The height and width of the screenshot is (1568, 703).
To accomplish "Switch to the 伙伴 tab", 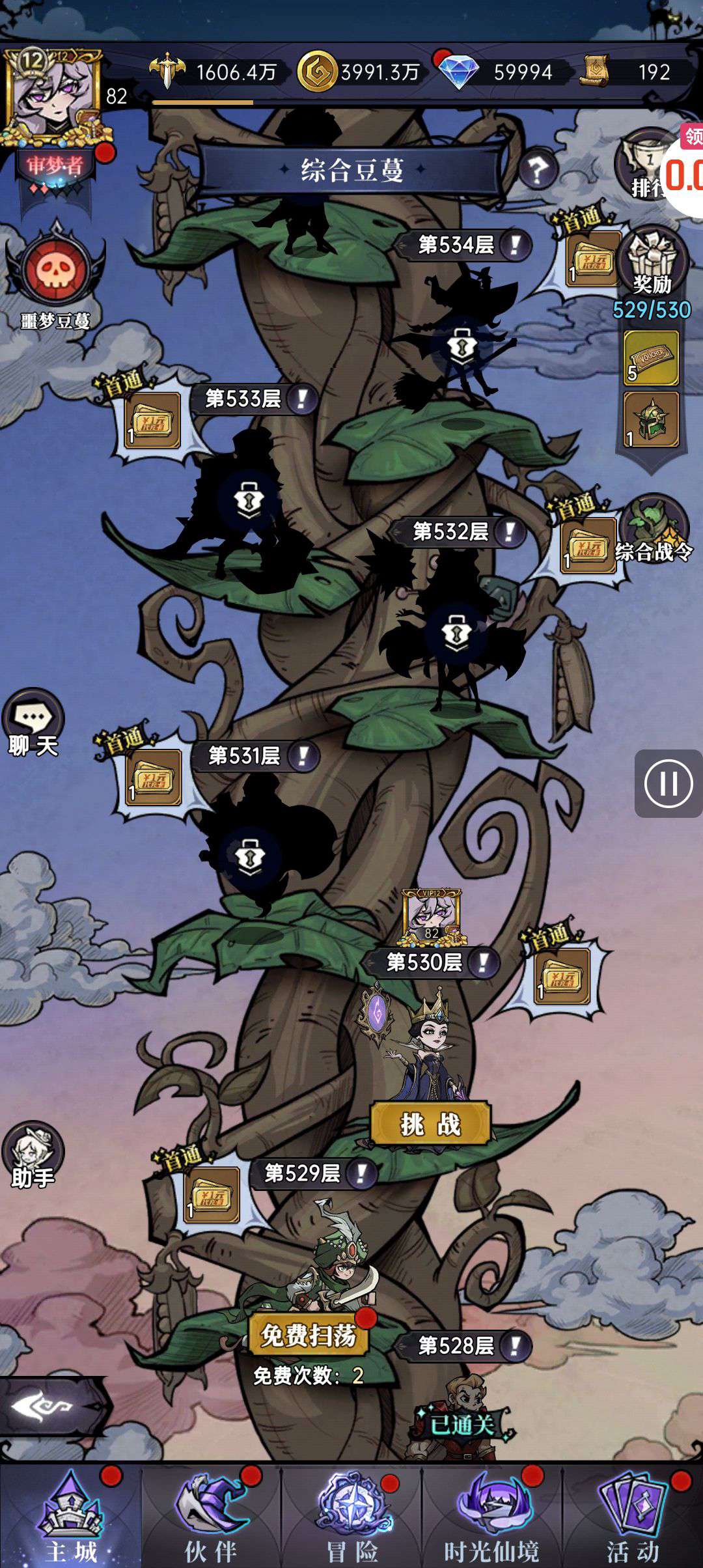I will (x=211, y=1517).
